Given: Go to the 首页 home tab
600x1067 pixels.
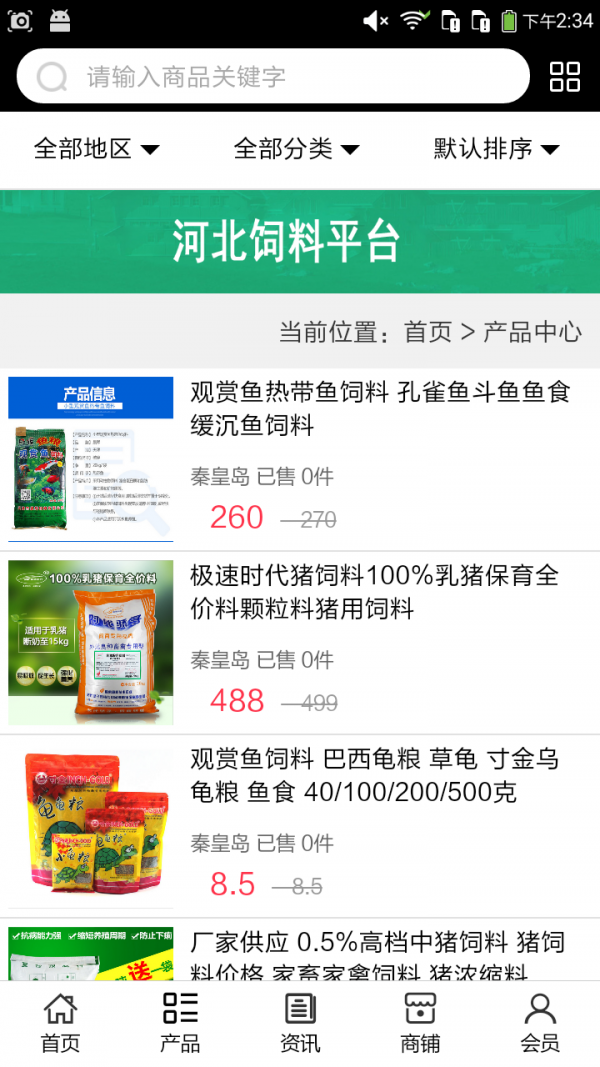Looking at the screenshot, I should [60, 1023].
